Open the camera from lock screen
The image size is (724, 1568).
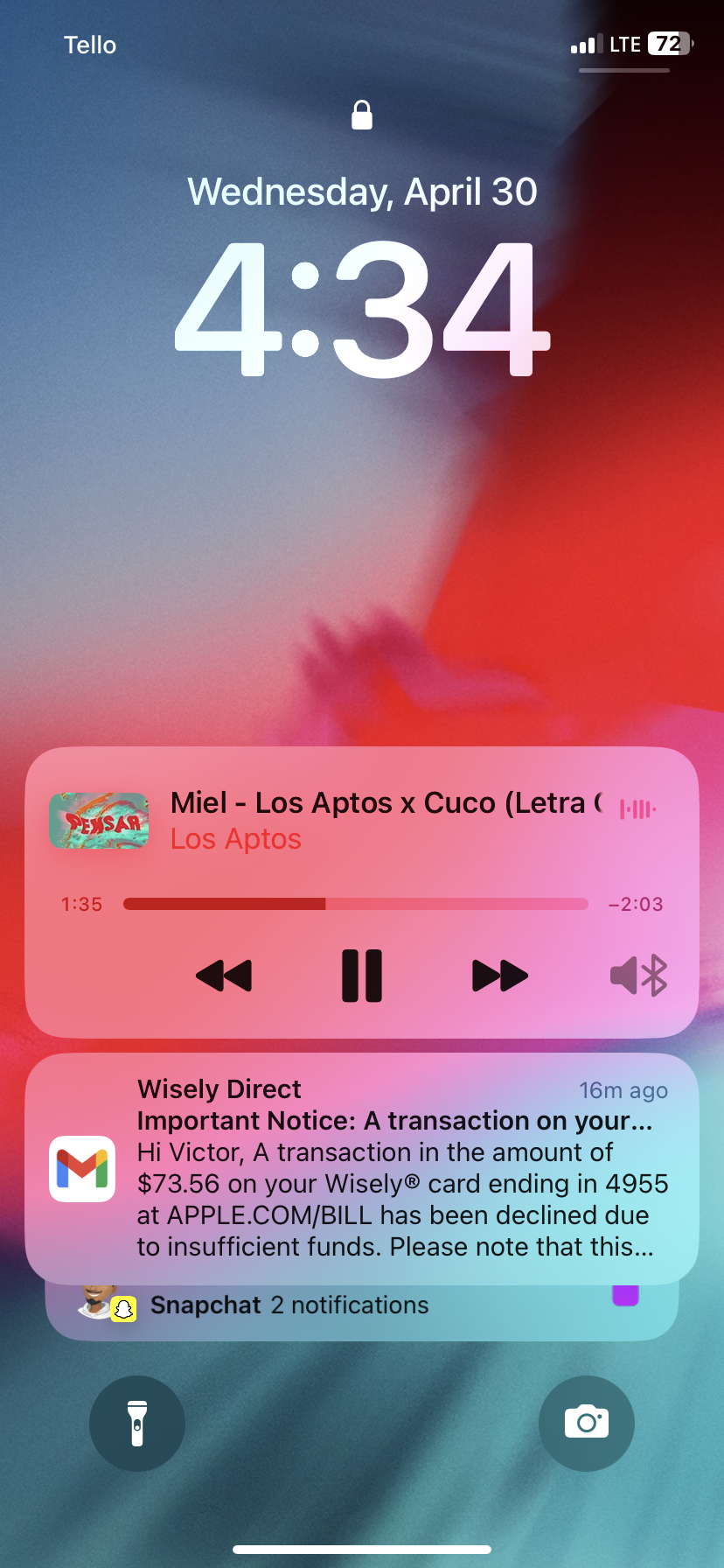(586, 1423)
